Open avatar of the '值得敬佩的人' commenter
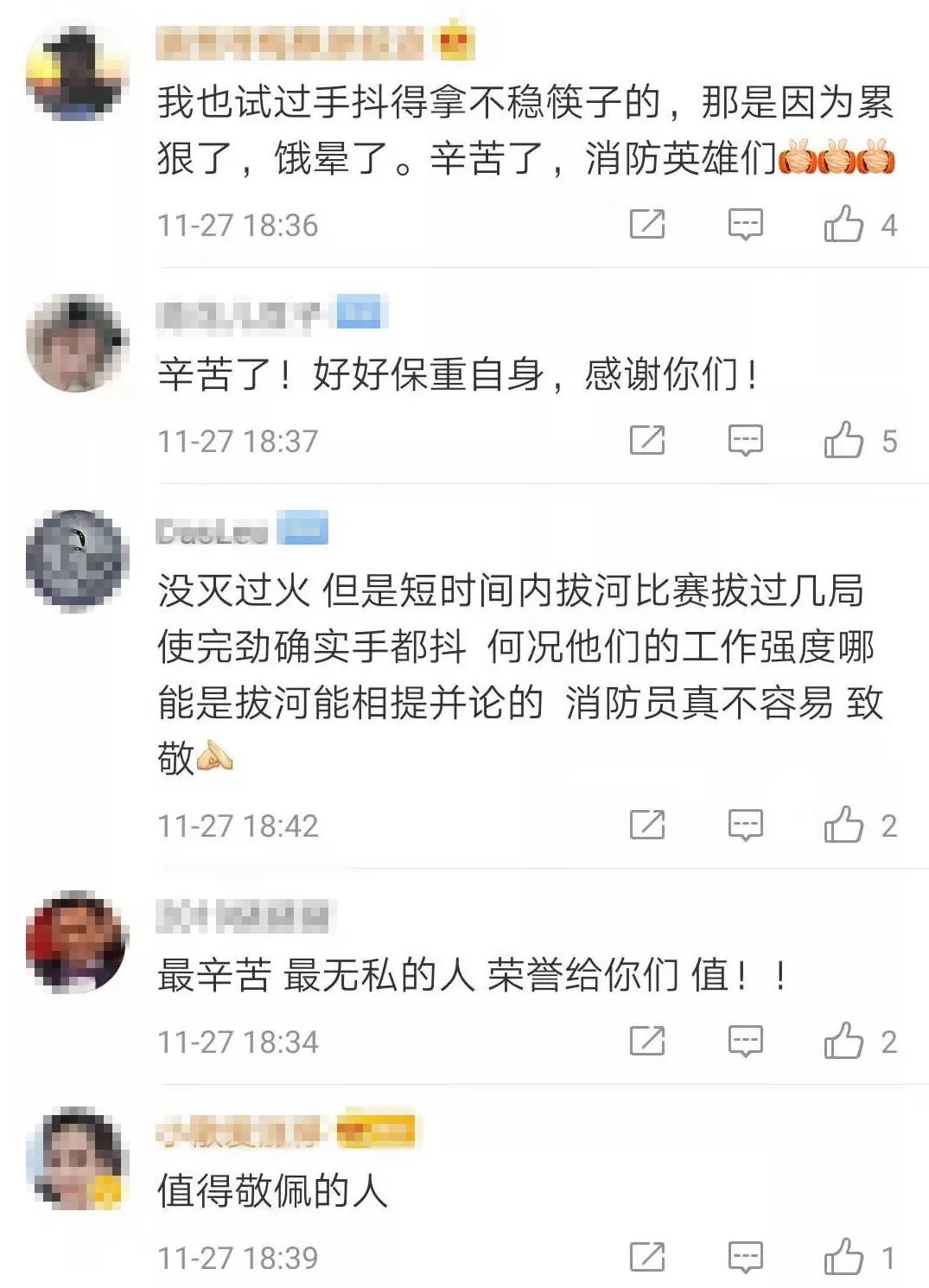Image resolution: width=929 pixels, height=1288 pixels. [x=77, y=1158]
